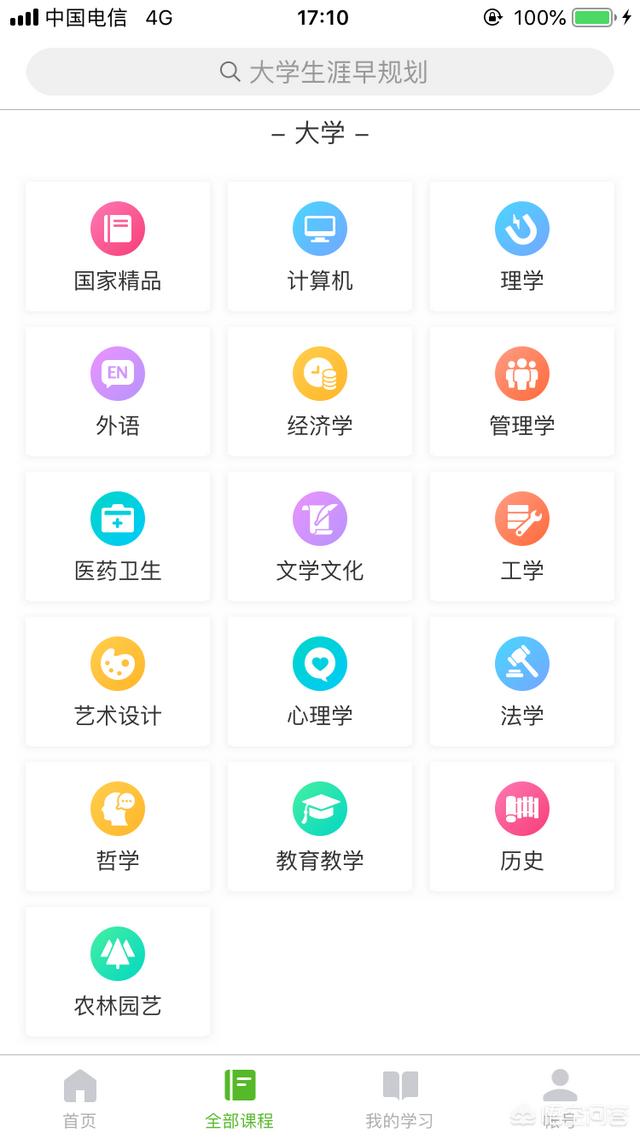Select the 医药卫生 category

[118, 537]
